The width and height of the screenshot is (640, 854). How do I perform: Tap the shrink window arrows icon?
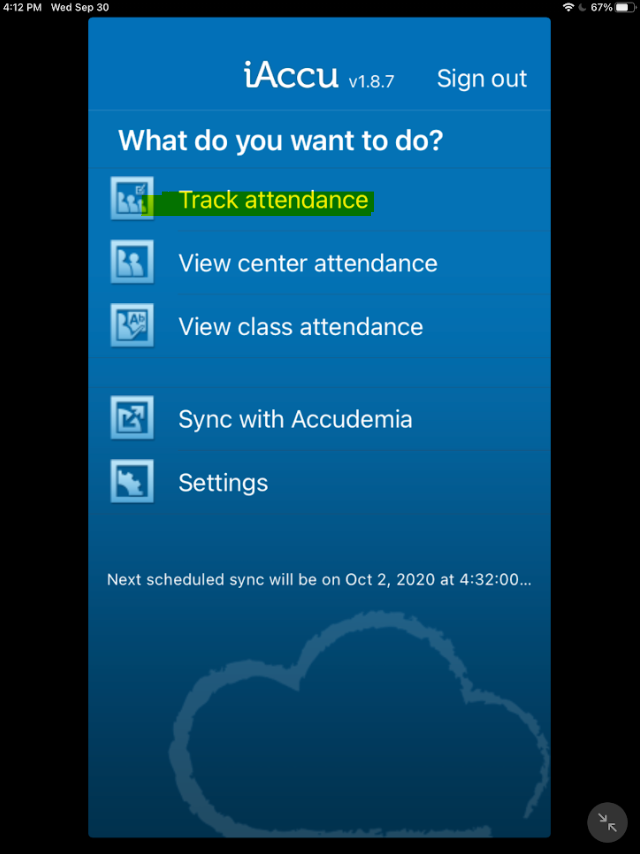(607, 822)
